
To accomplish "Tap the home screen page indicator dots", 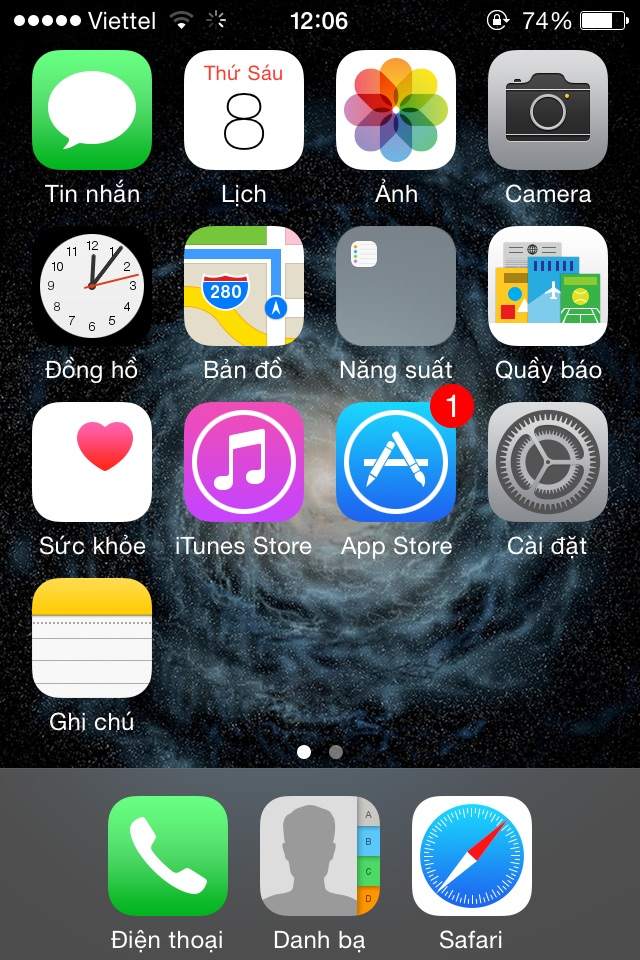I will click(x=320, y=752).
